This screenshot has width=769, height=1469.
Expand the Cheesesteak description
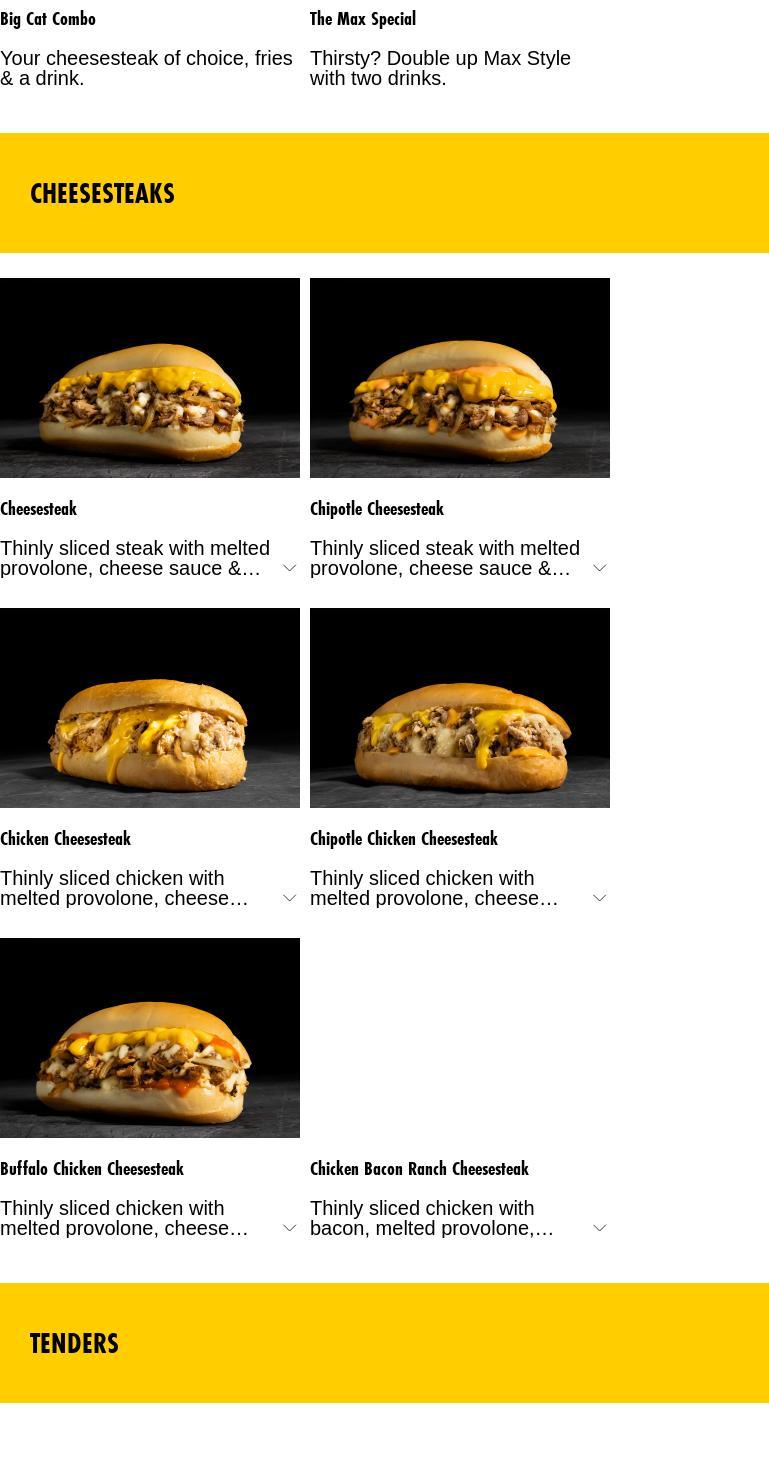(x=290, y=568)
